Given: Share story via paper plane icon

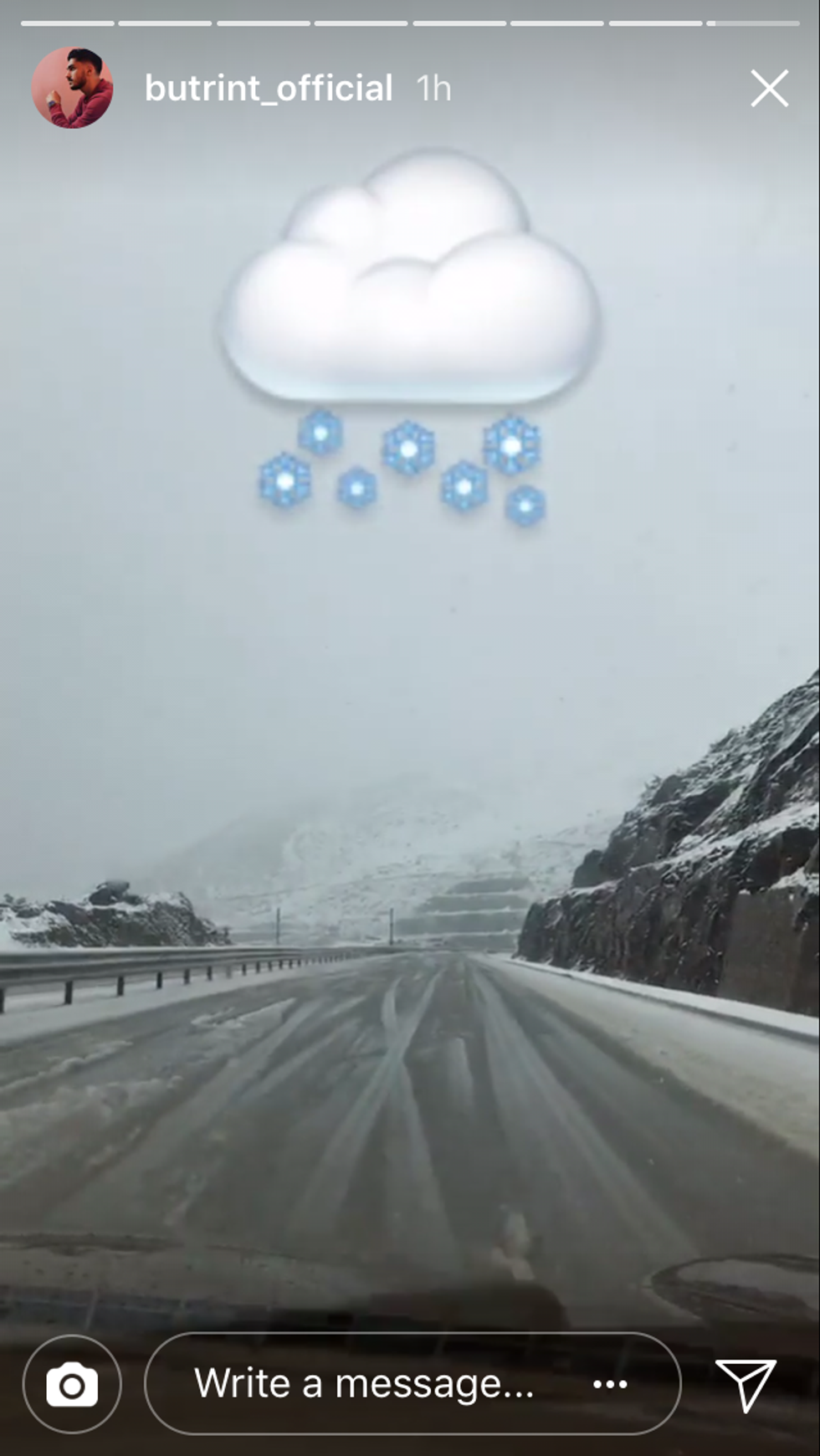Looking at the screenshot, I should [x=745, y=1385].
